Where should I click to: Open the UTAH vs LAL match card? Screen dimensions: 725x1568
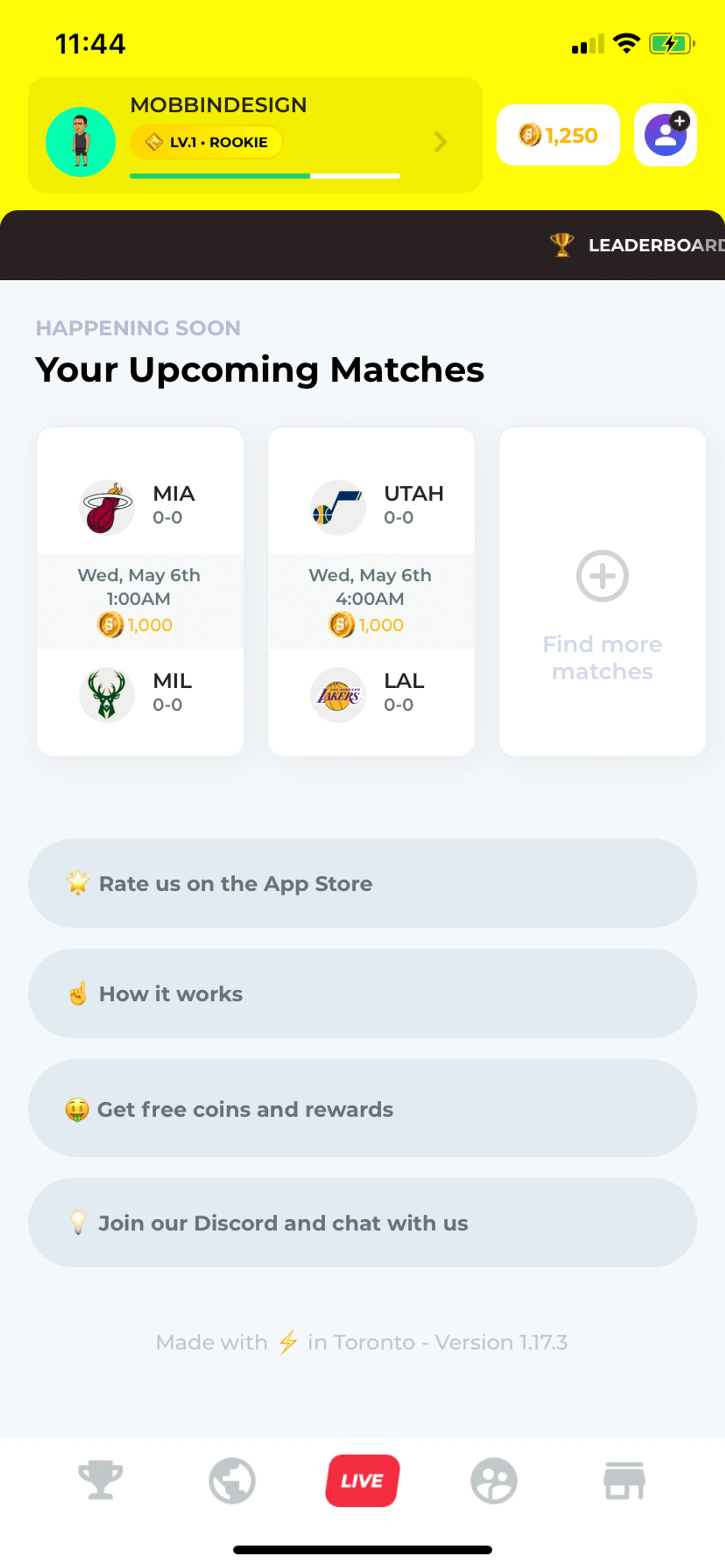point(371,592)
